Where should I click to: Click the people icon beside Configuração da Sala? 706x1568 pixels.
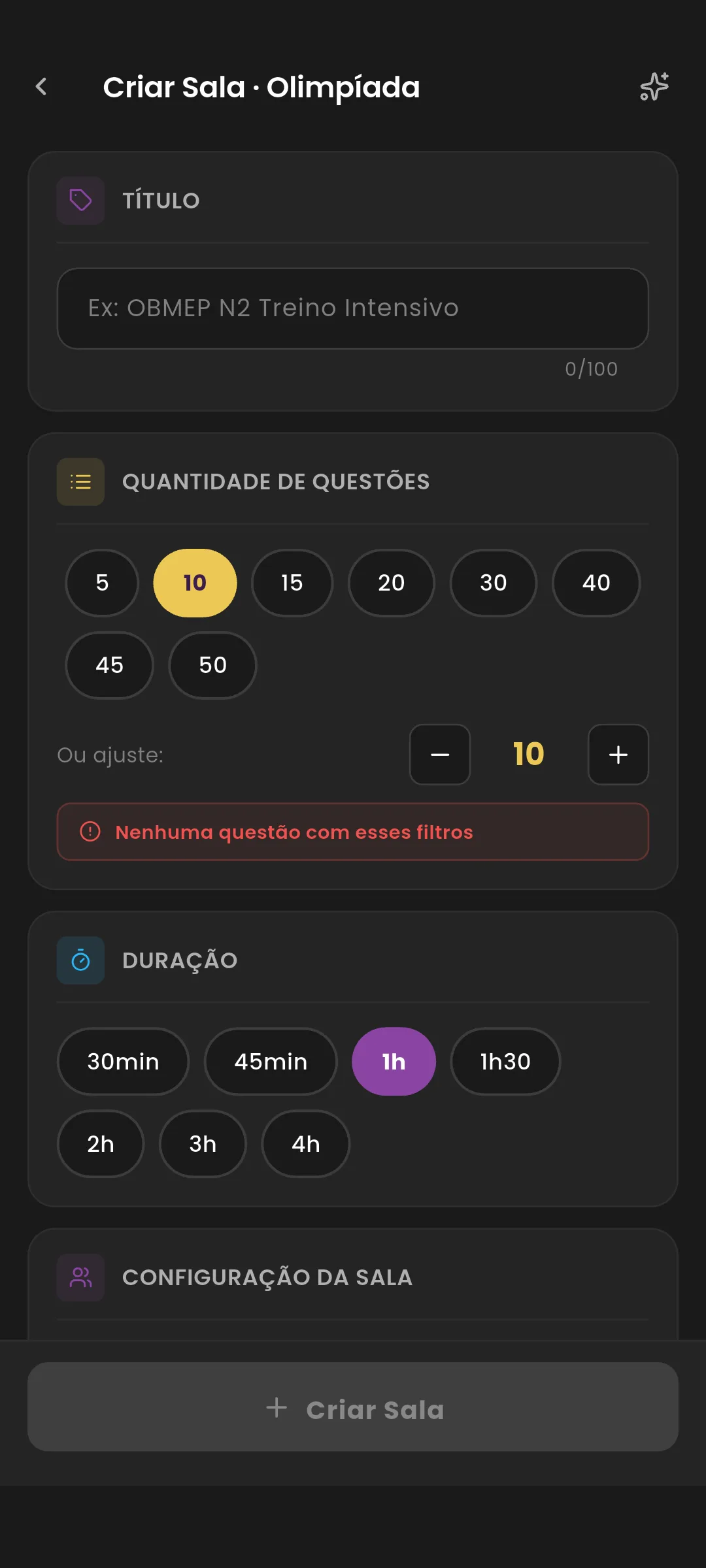point(80,1277)
